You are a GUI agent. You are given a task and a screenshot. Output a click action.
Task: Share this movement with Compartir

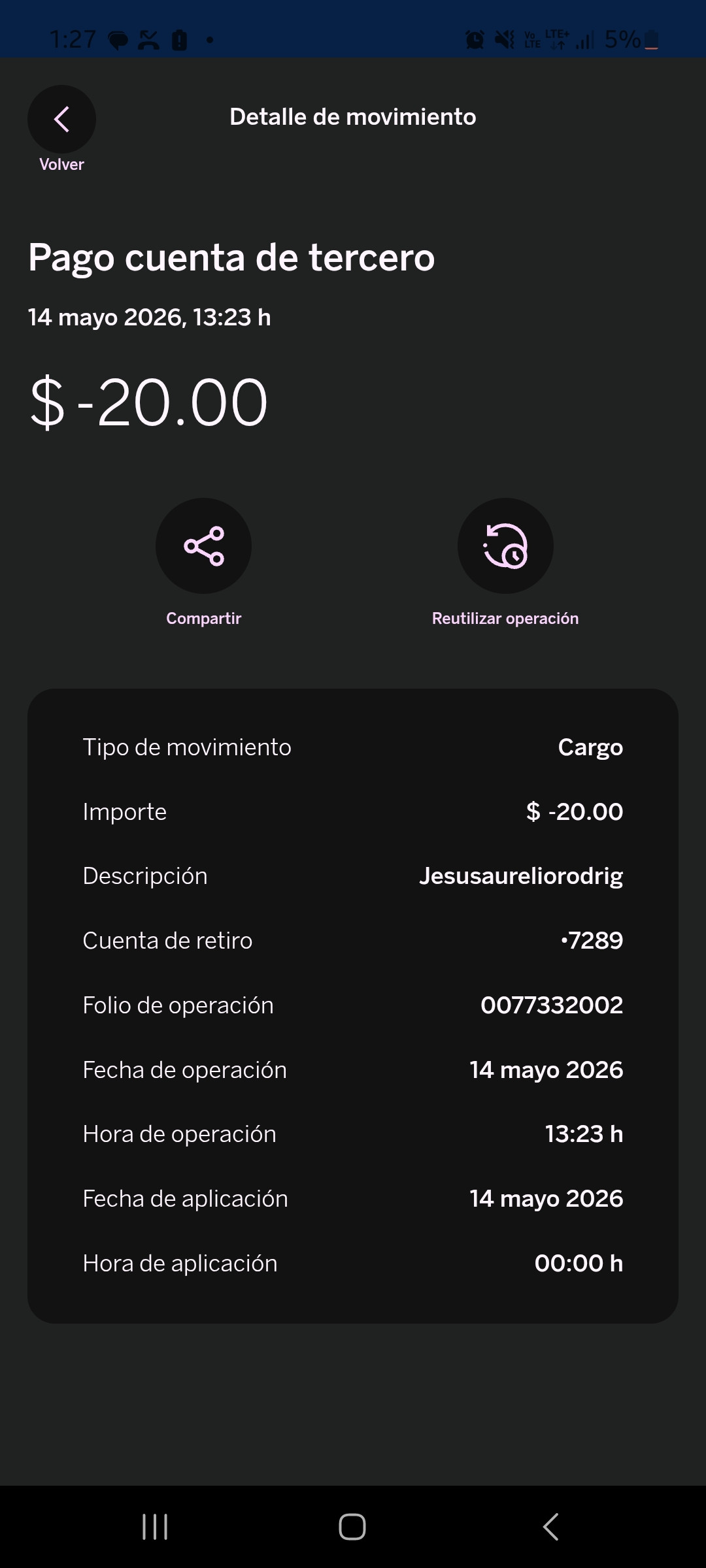click(x=203, y=546)
